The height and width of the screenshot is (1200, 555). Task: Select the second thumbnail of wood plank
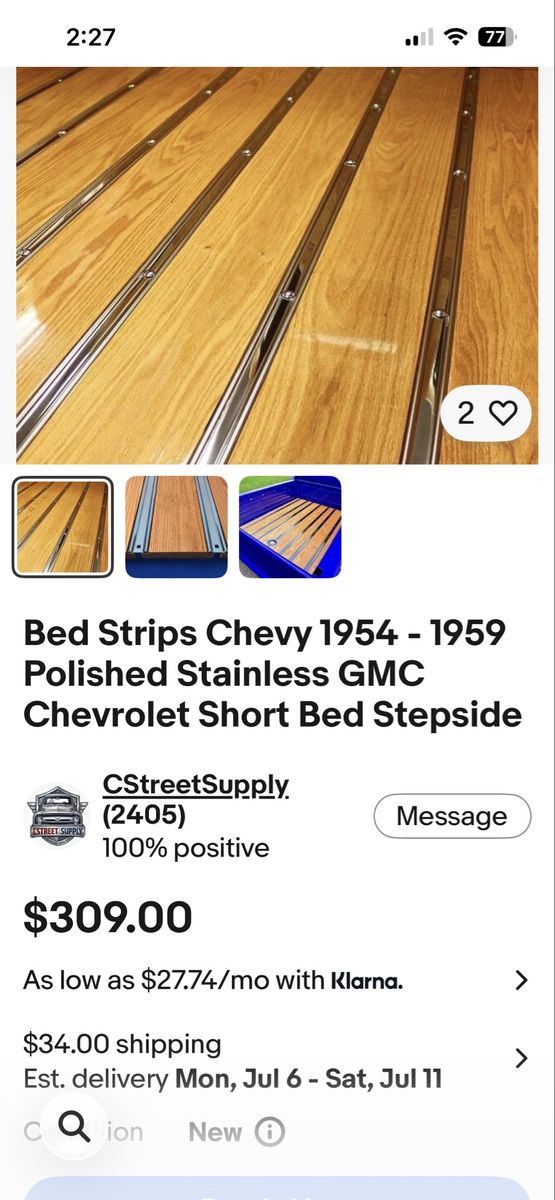click(x=176, y=527)
